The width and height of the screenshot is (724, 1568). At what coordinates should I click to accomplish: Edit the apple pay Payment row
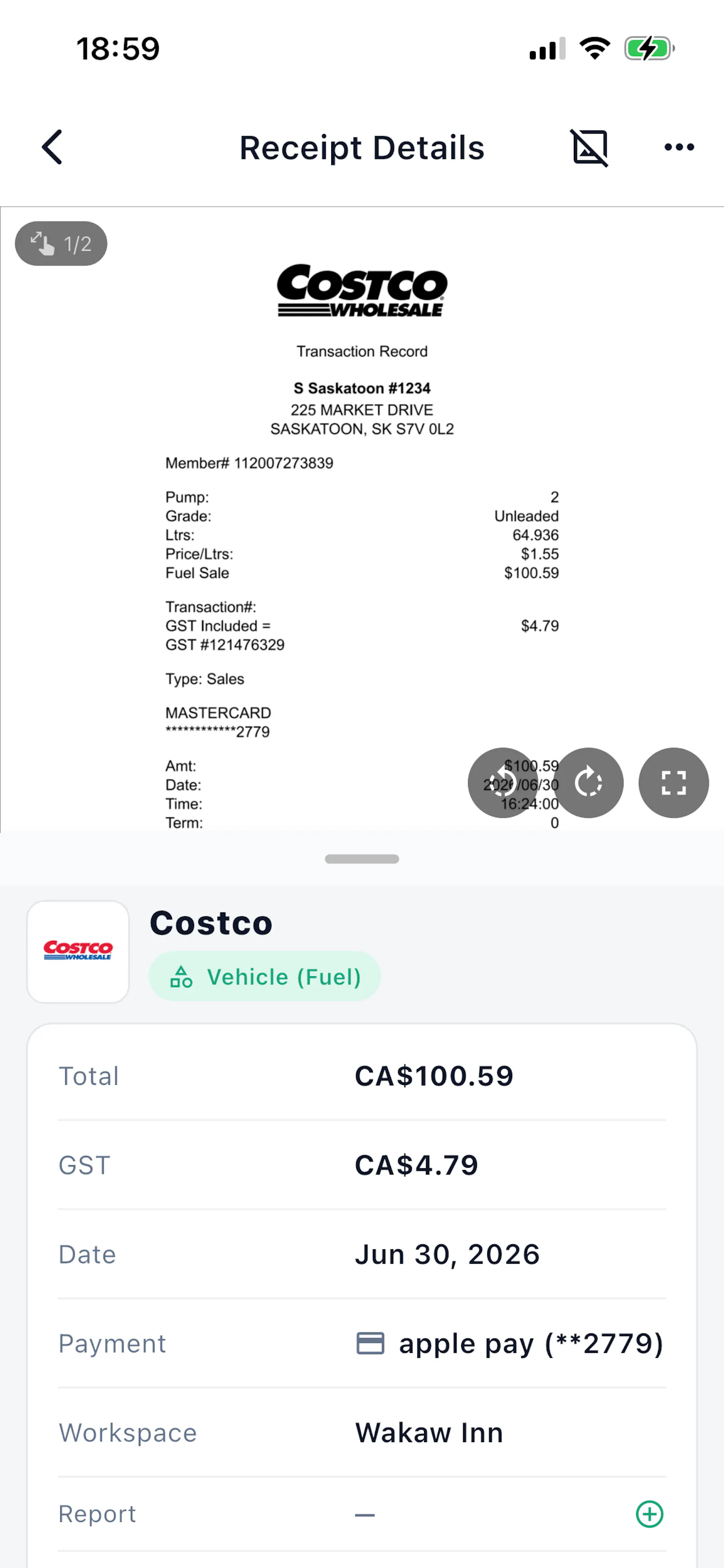(x=362, y=1343)
